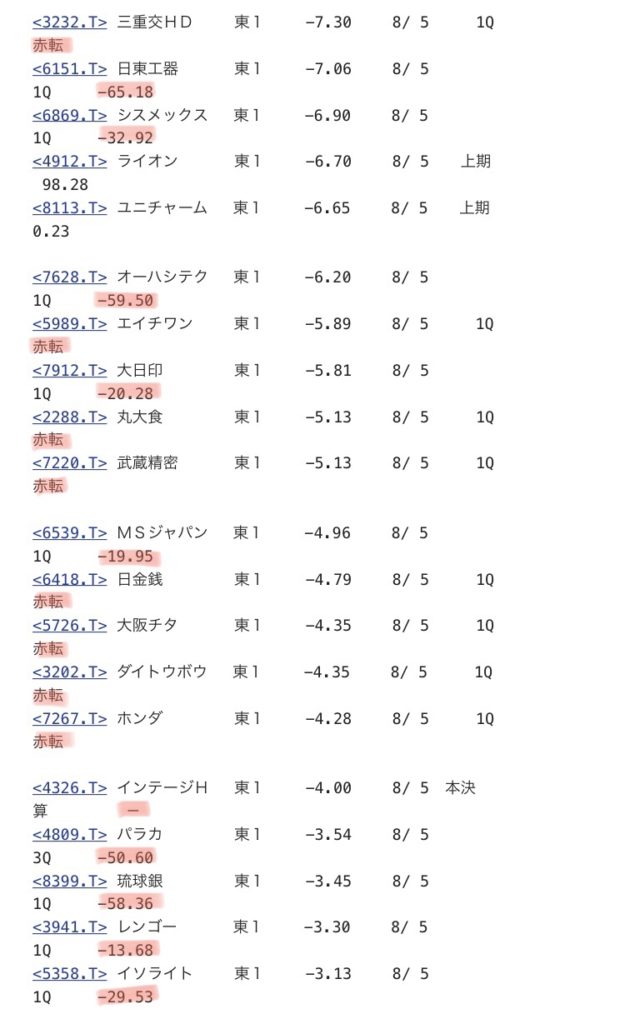Viewport: 625px width, 1024px height.
Task: Open the <7220.T> 武蔵精密 link
Action: (x=70, y=463)
